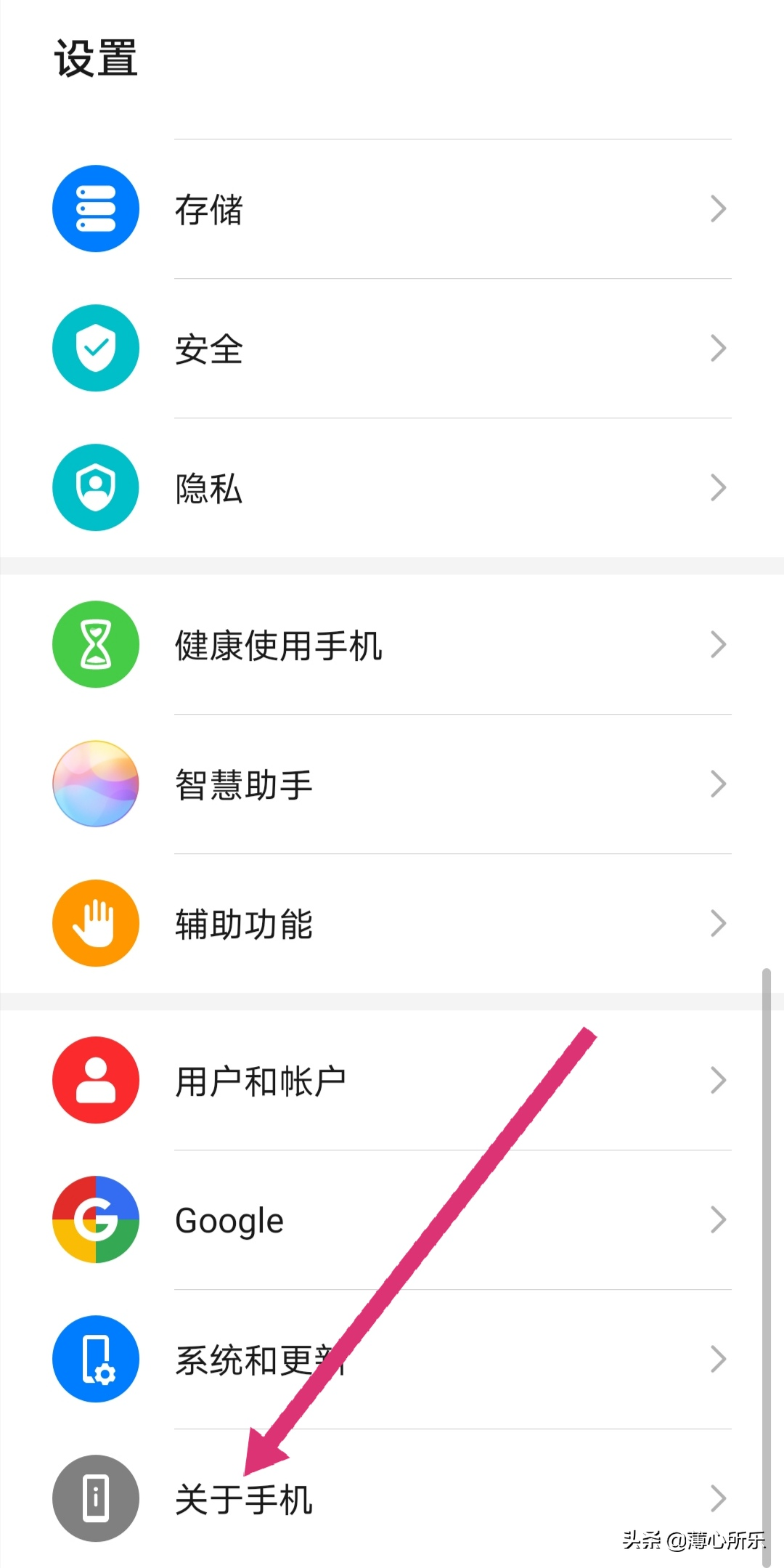Open the 安全 security settings
The height and width of the screenshot is (1568, 784).
point(392,349)
